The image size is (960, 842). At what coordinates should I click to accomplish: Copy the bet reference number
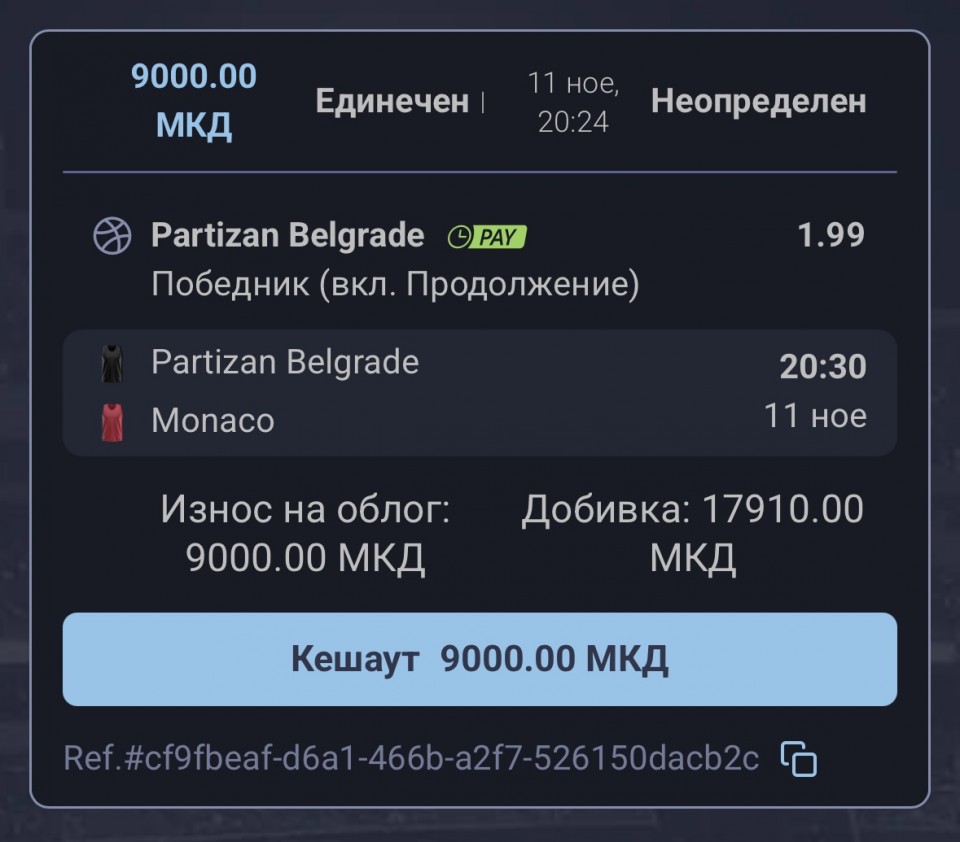798,759
